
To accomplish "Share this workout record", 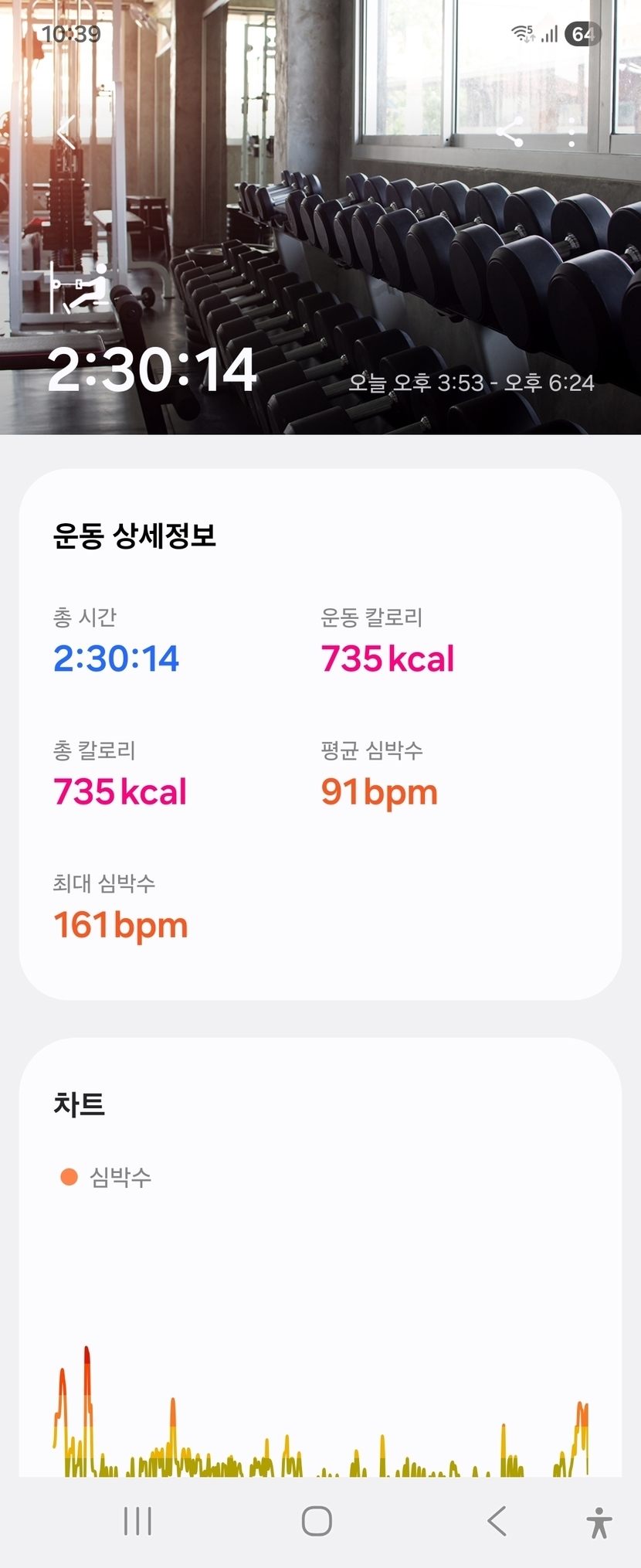I will pyautogui.click(x=510, y=133).
